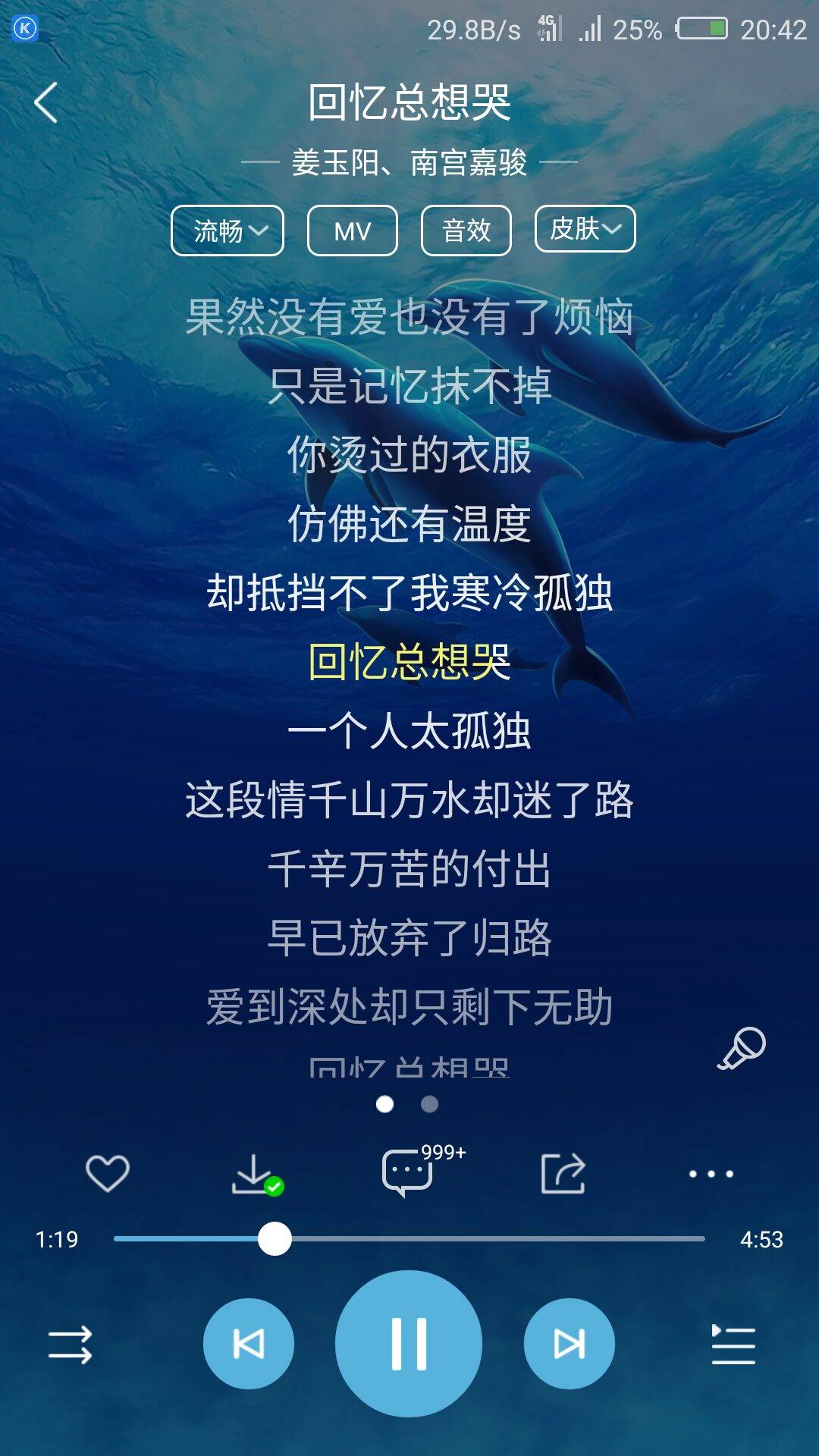The height and width of the screenshot is (1456, 819).
Task: Skip to the next track
Action: coord(569,1344)
